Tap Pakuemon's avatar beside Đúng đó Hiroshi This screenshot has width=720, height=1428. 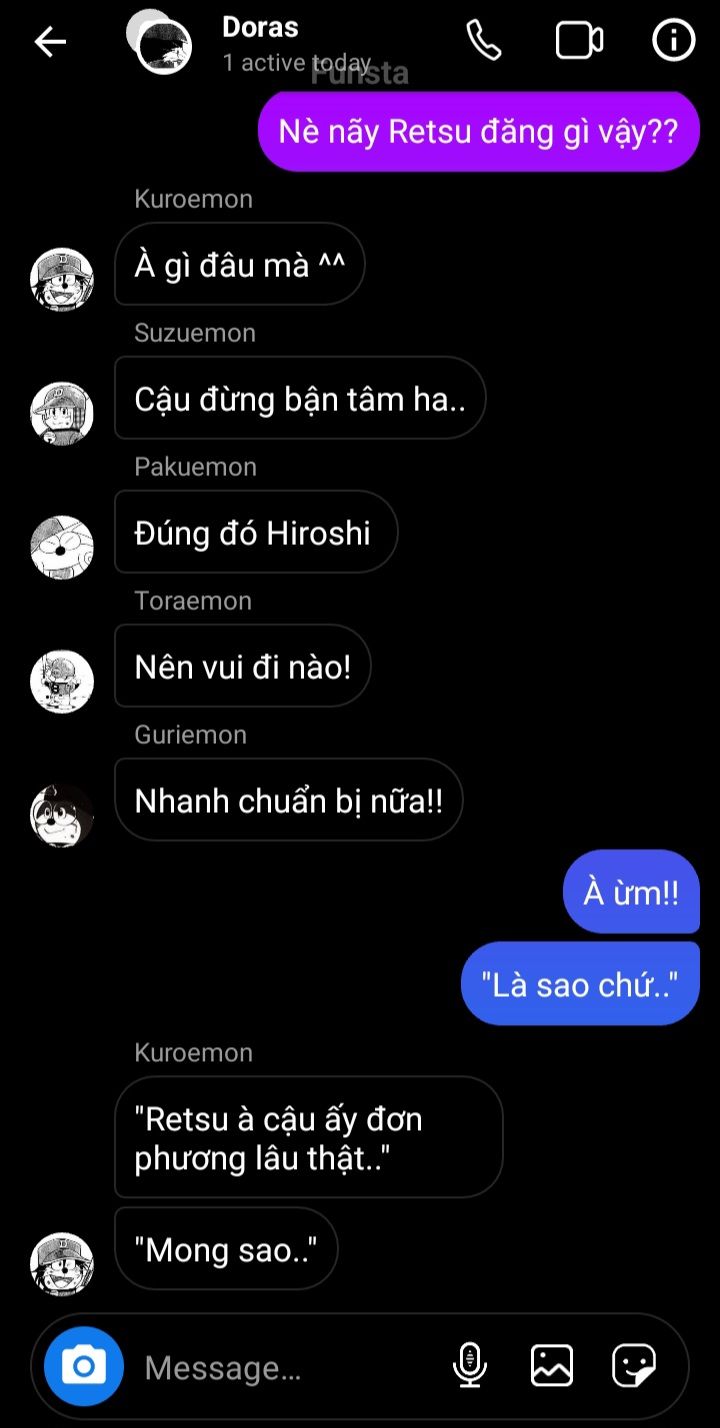tap(62, 547)
